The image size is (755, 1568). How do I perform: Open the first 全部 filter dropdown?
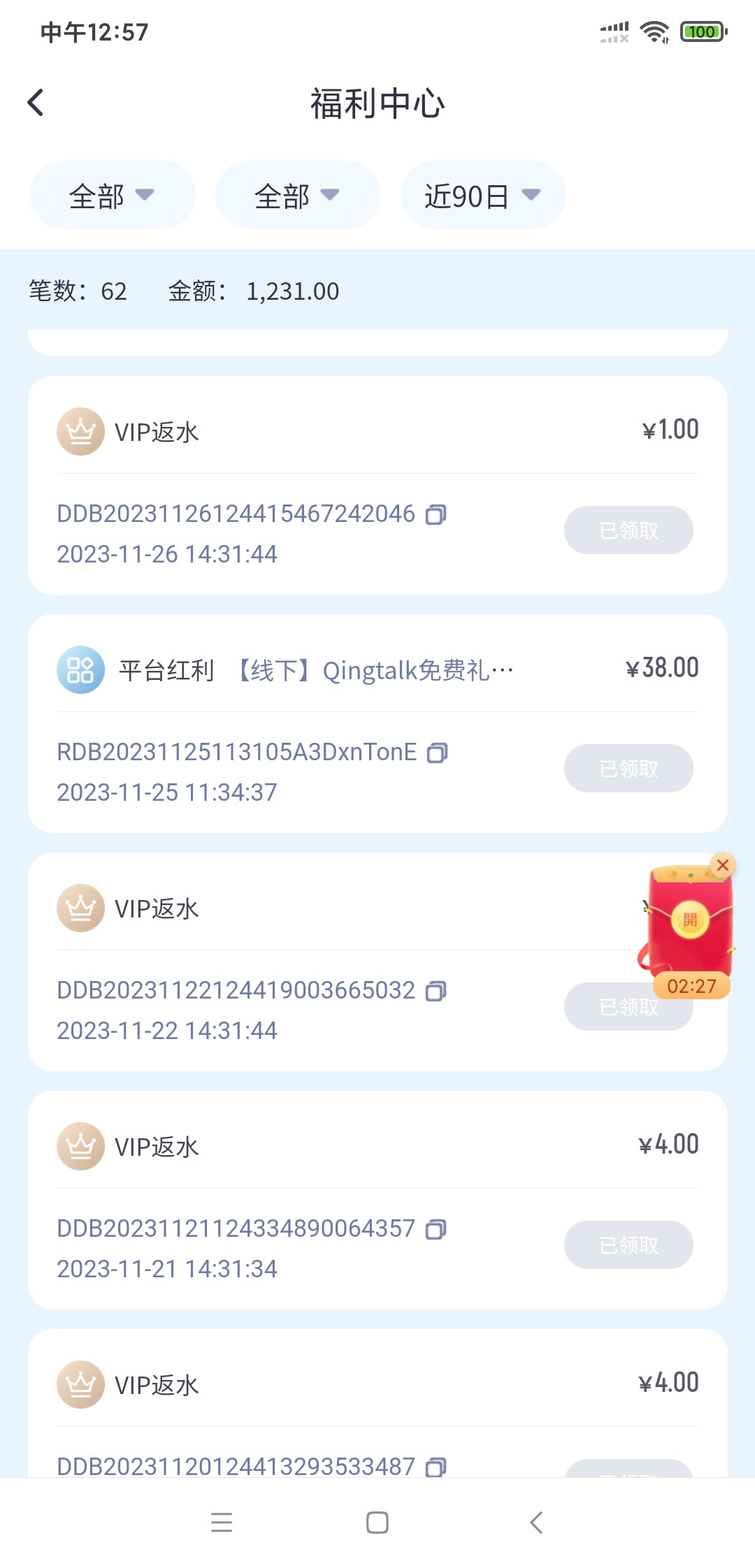click(112, 196)
